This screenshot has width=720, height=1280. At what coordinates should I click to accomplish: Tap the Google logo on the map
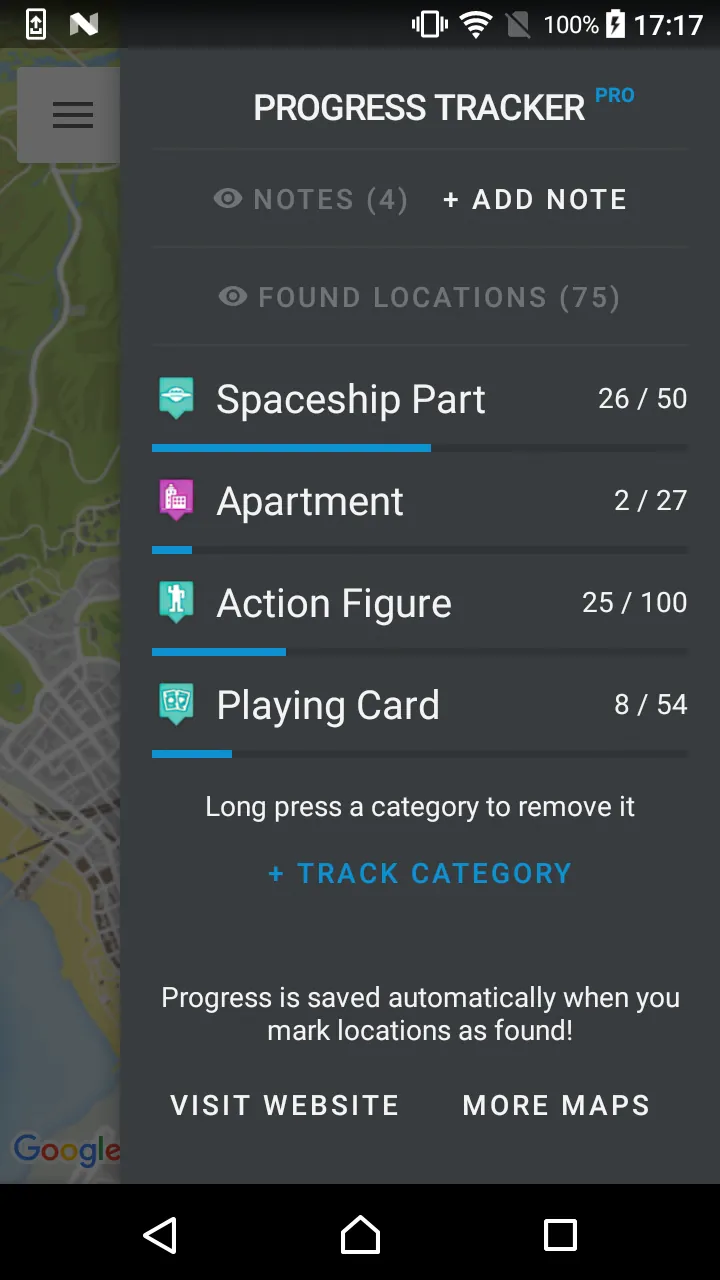pyautogui.click(x=62, y=1150)
